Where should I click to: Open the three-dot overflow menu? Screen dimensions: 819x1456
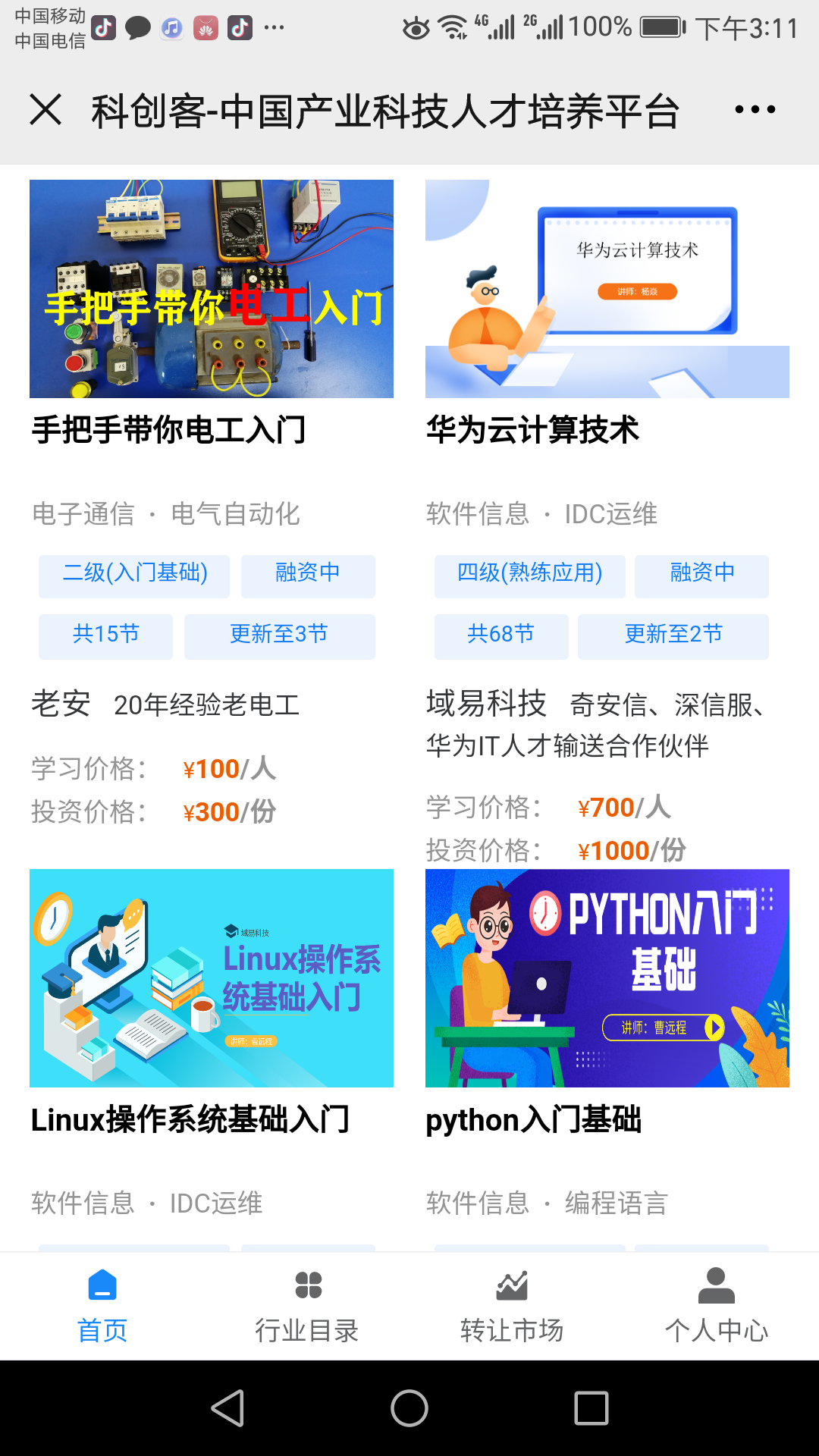pos(755,109)
